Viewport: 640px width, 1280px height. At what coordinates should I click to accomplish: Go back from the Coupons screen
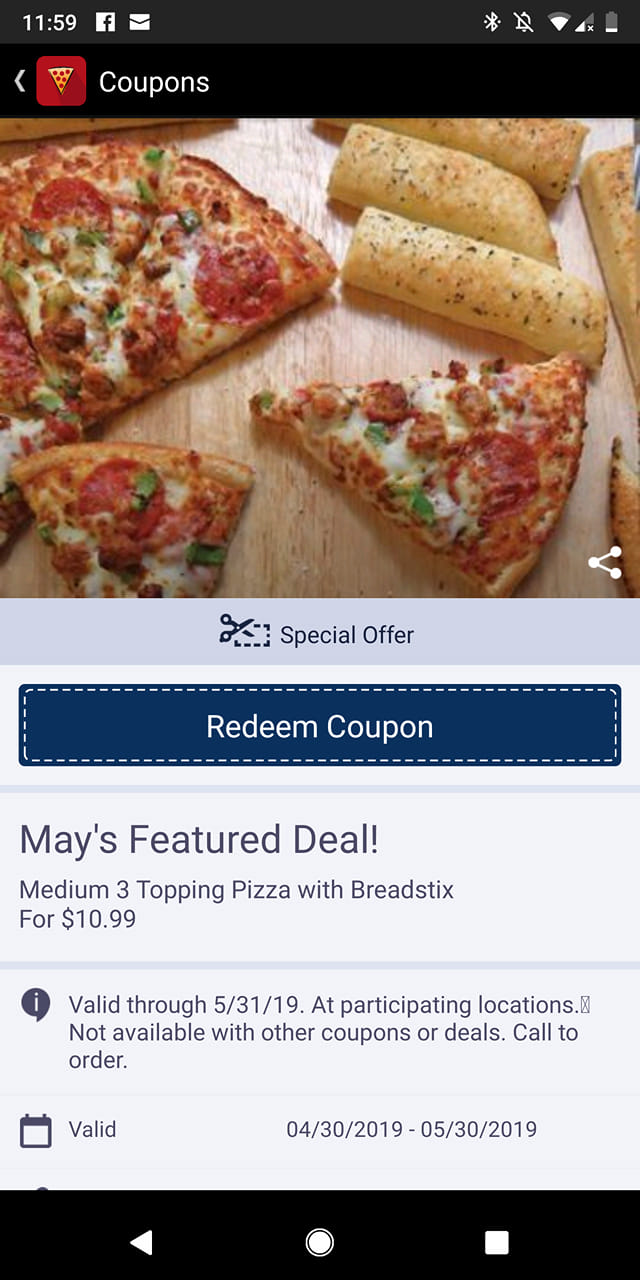click(20, 81)
